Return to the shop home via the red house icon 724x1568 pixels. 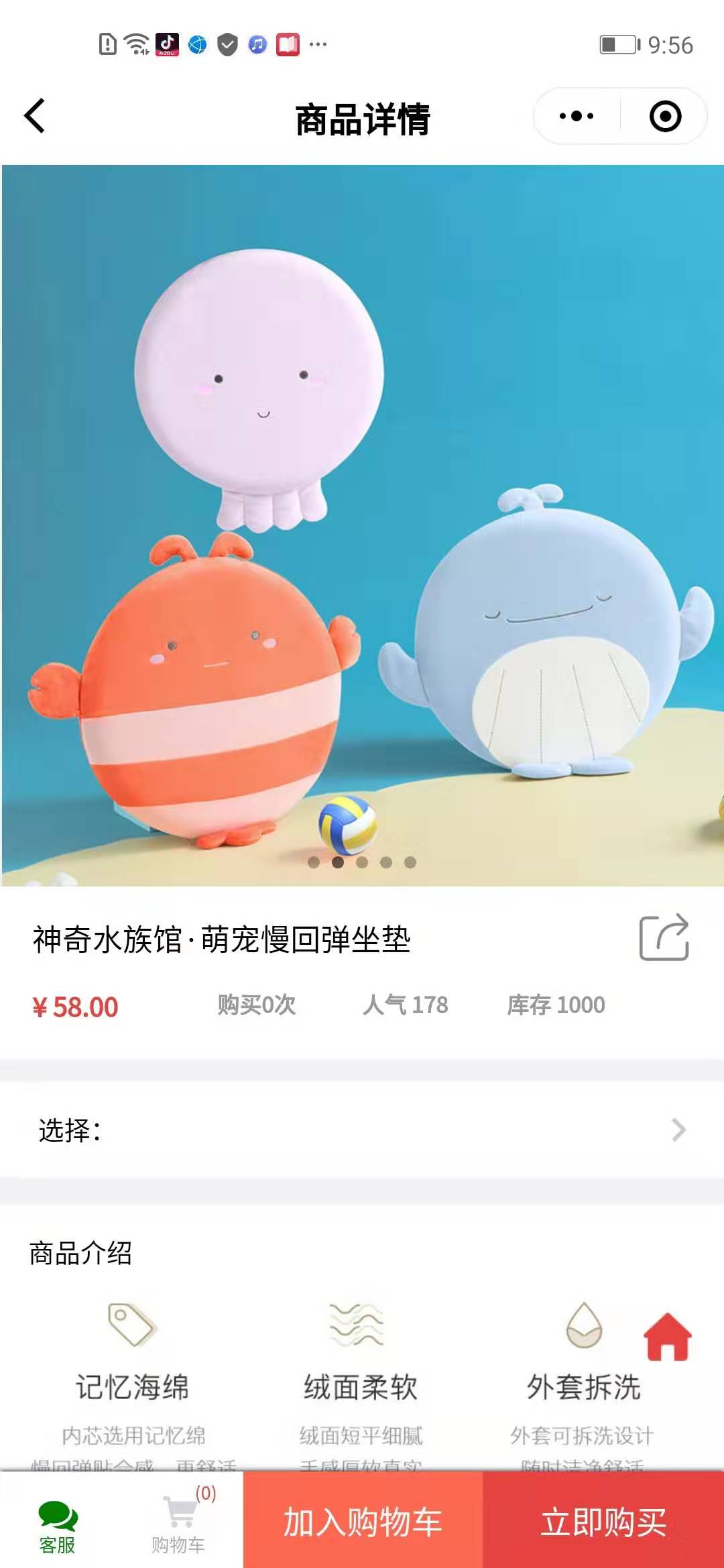coord(667,1337)
